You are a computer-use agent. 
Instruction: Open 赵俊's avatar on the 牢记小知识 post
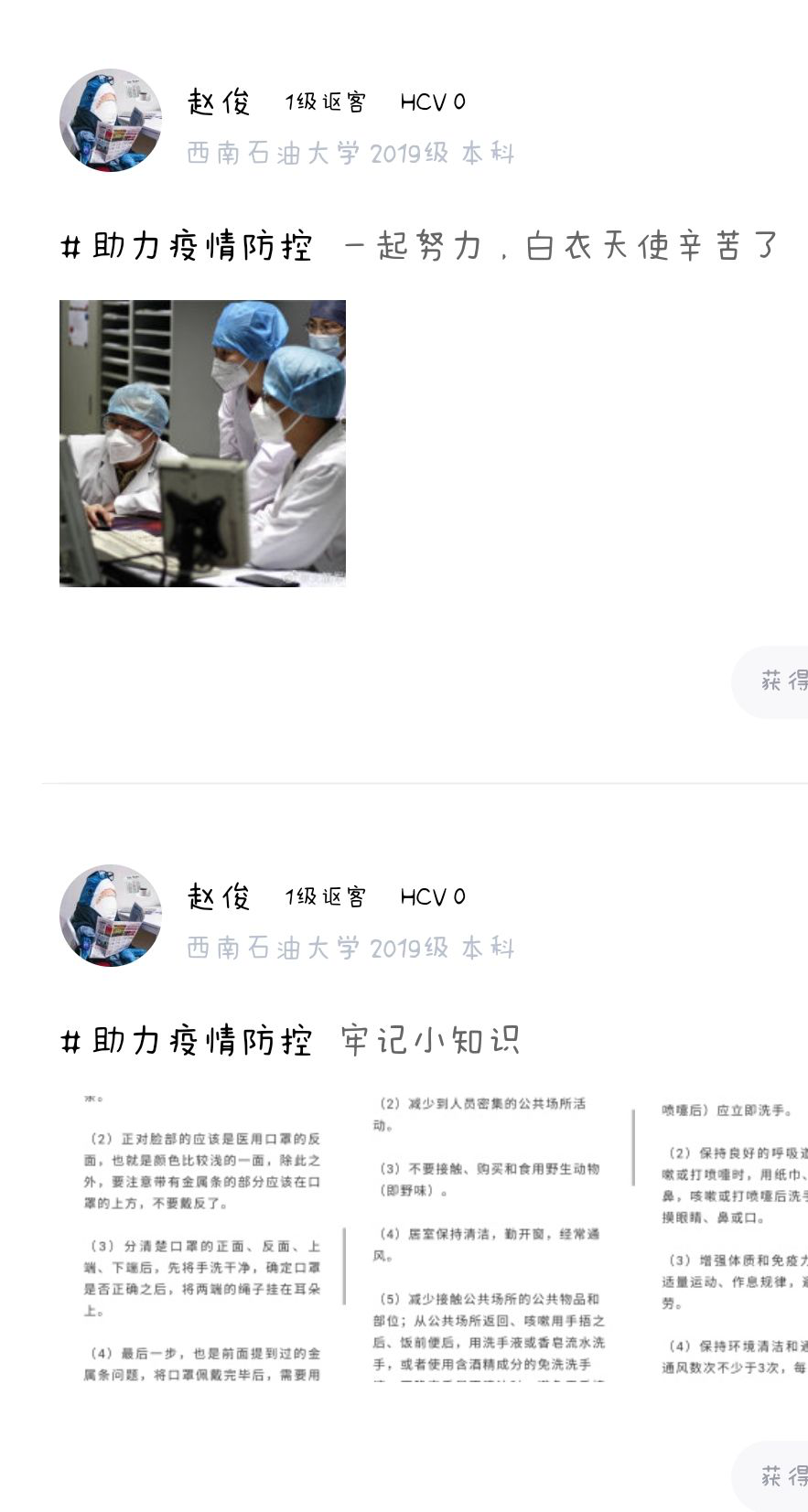click(x=110, y=916)
